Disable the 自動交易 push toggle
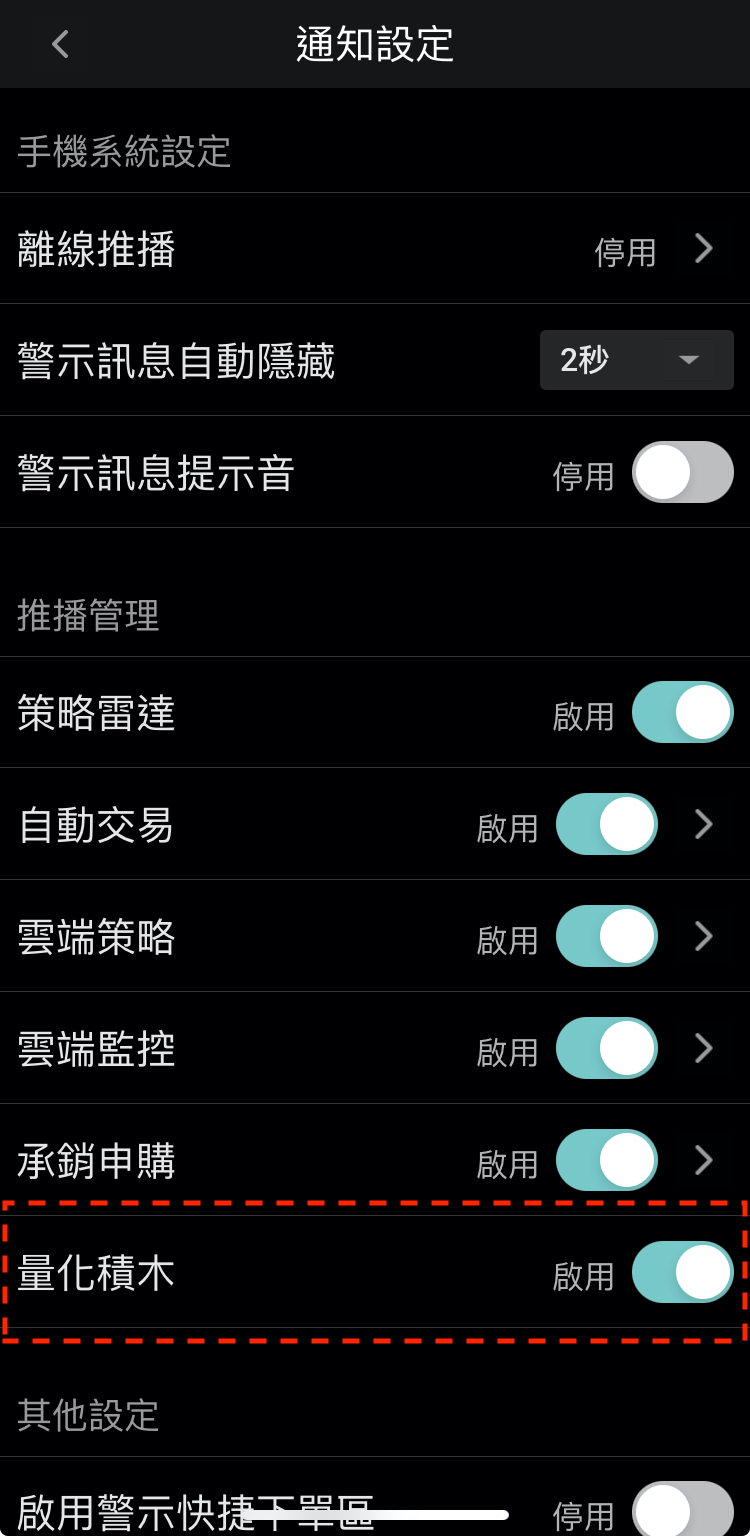The width and height of the screenshot is (750, 1536). [606, 824]
